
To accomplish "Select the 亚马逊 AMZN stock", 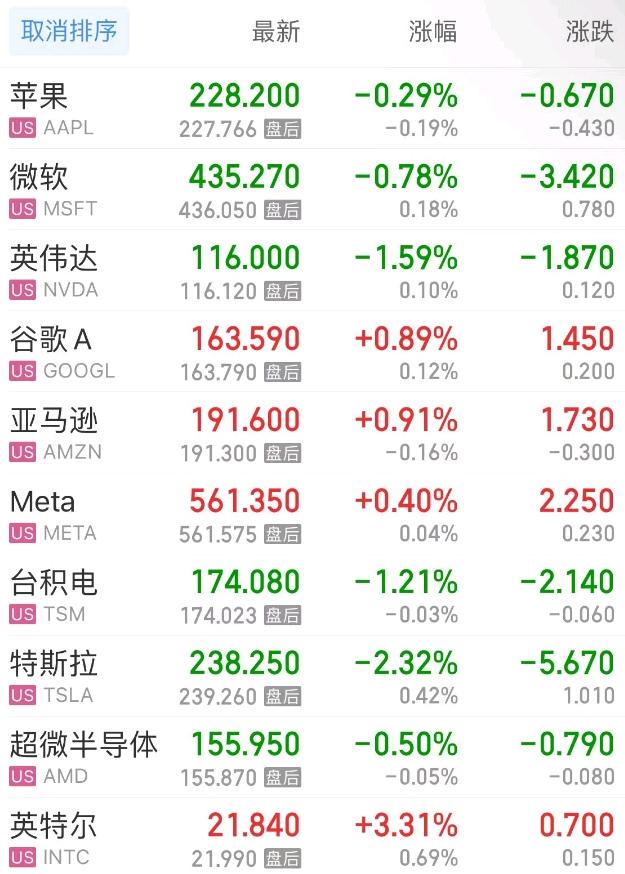I will pyautogui.click(x=312, y=433).
